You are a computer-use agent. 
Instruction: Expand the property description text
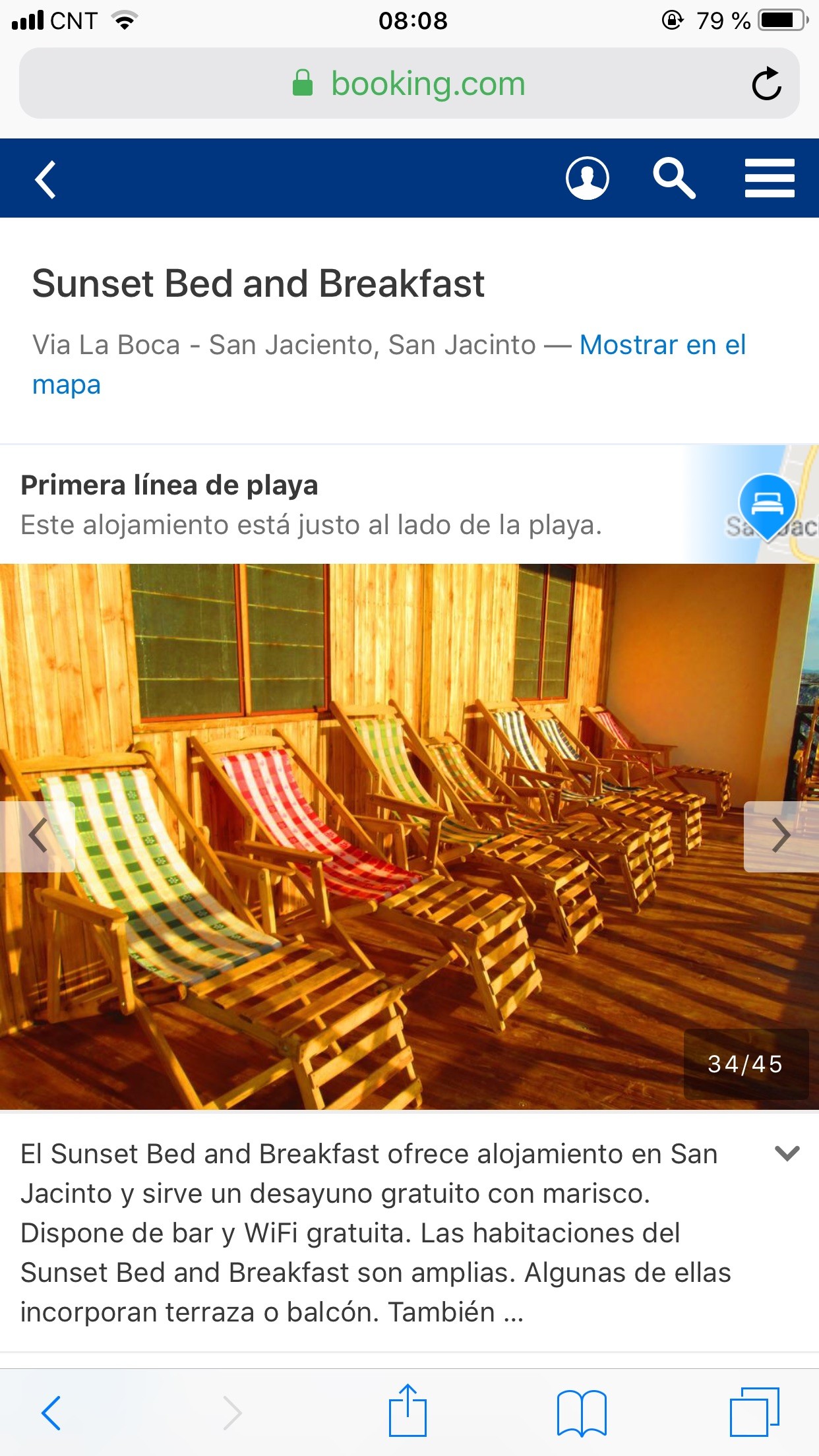[x=787, y=1153]
